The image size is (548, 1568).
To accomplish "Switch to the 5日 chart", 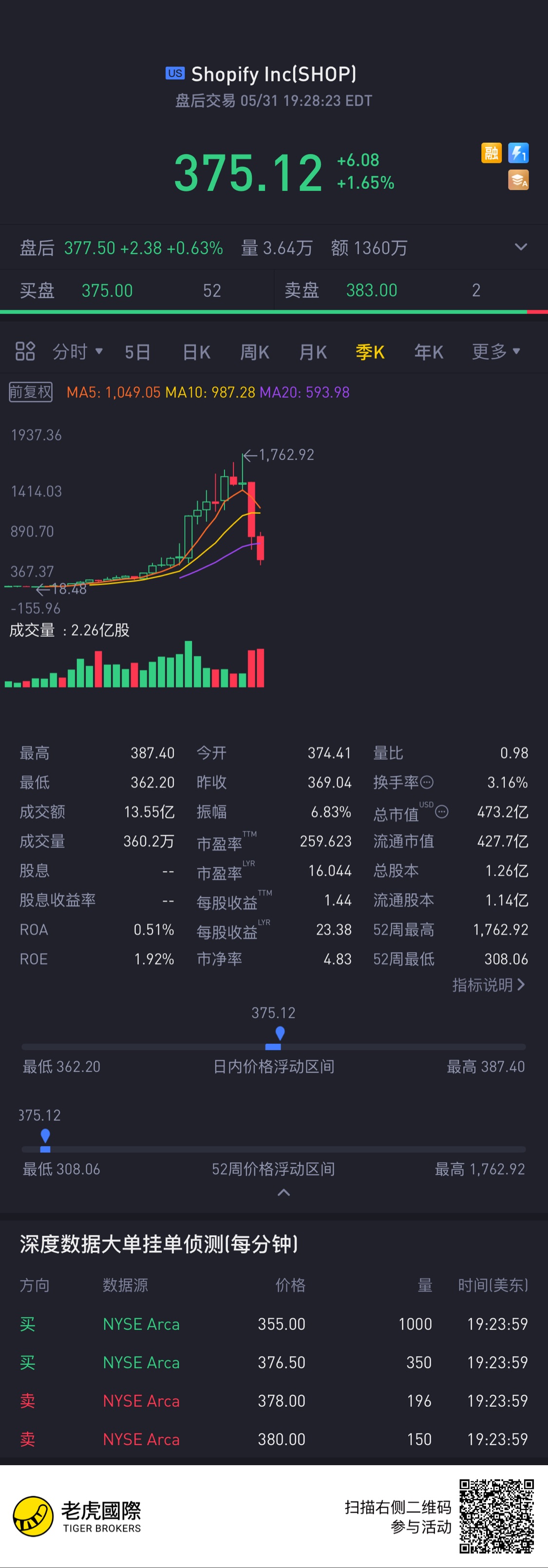I will tap(137, 352).
